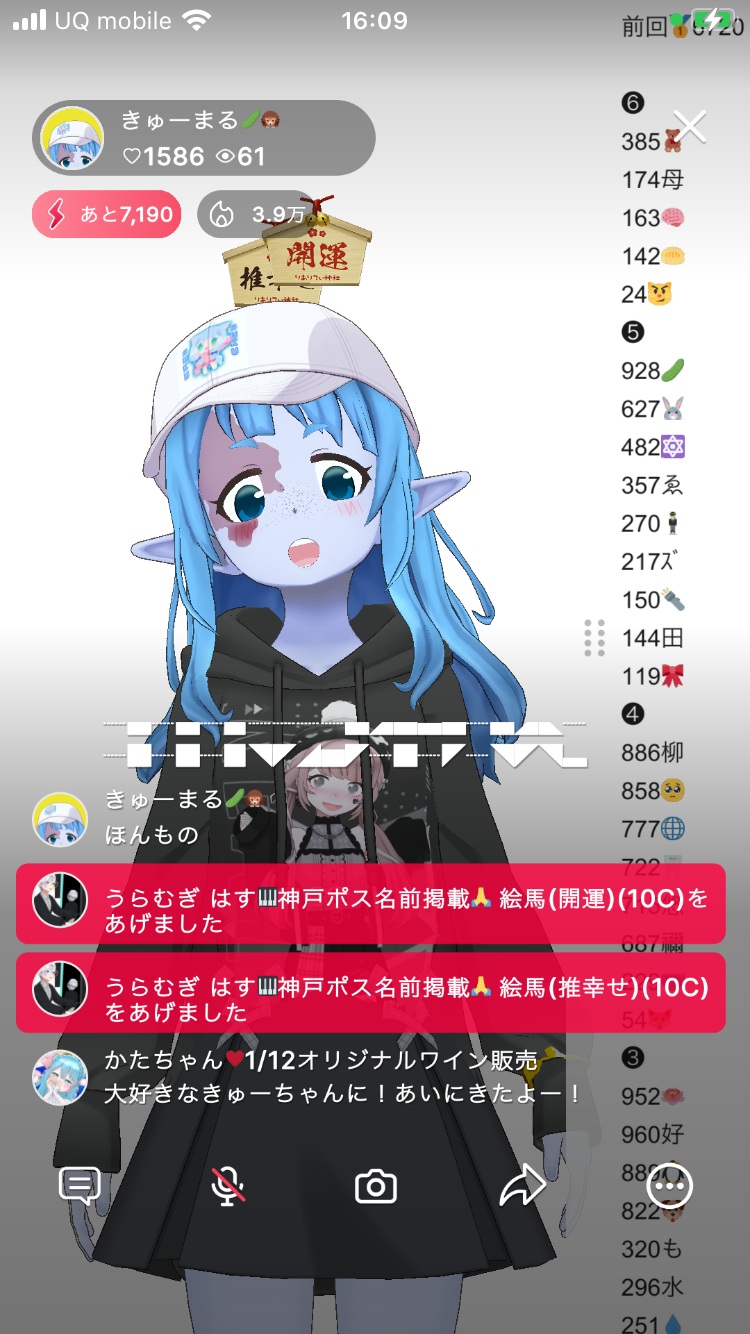Open the 3.9万 flame ranking badge

point(258,214)
